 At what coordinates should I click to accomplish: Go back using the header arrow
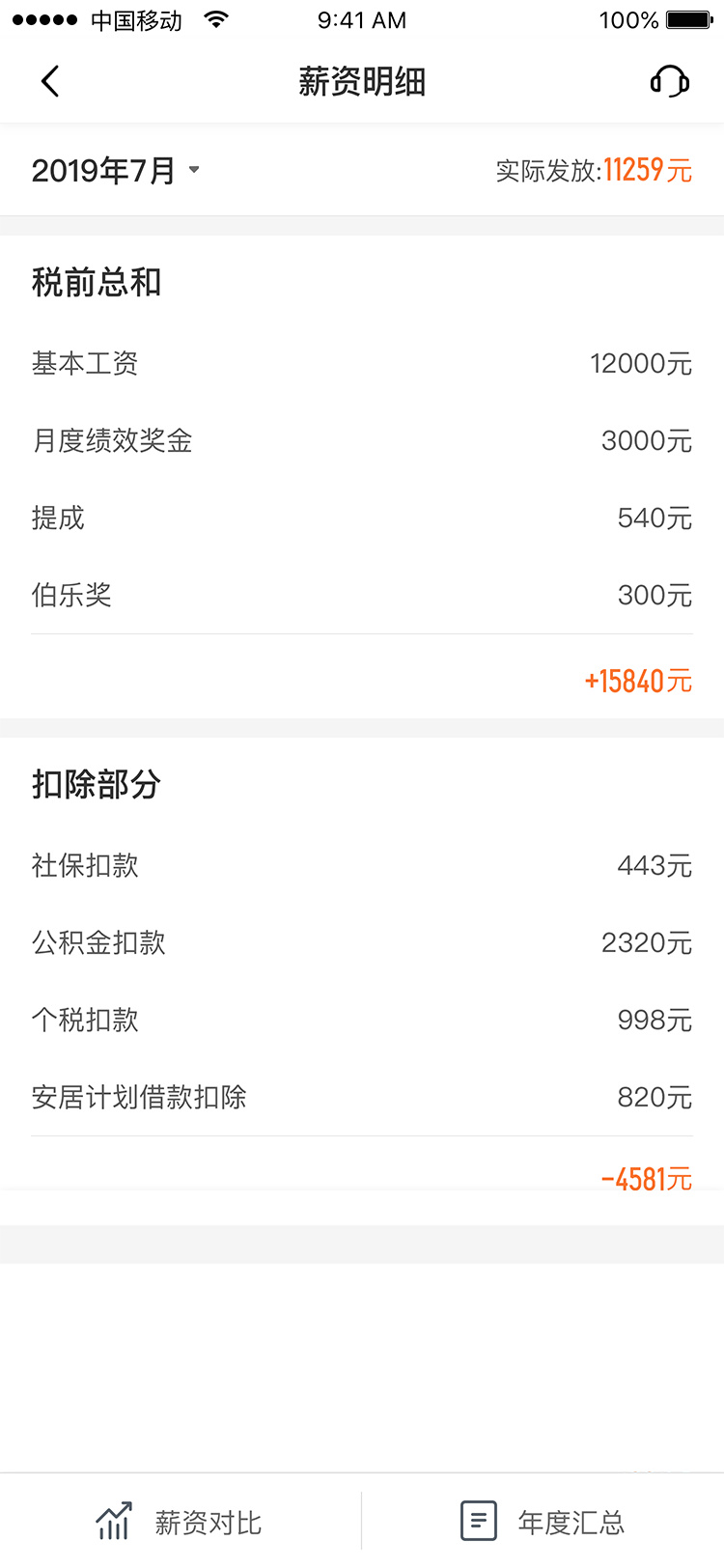tap(50, 82)
